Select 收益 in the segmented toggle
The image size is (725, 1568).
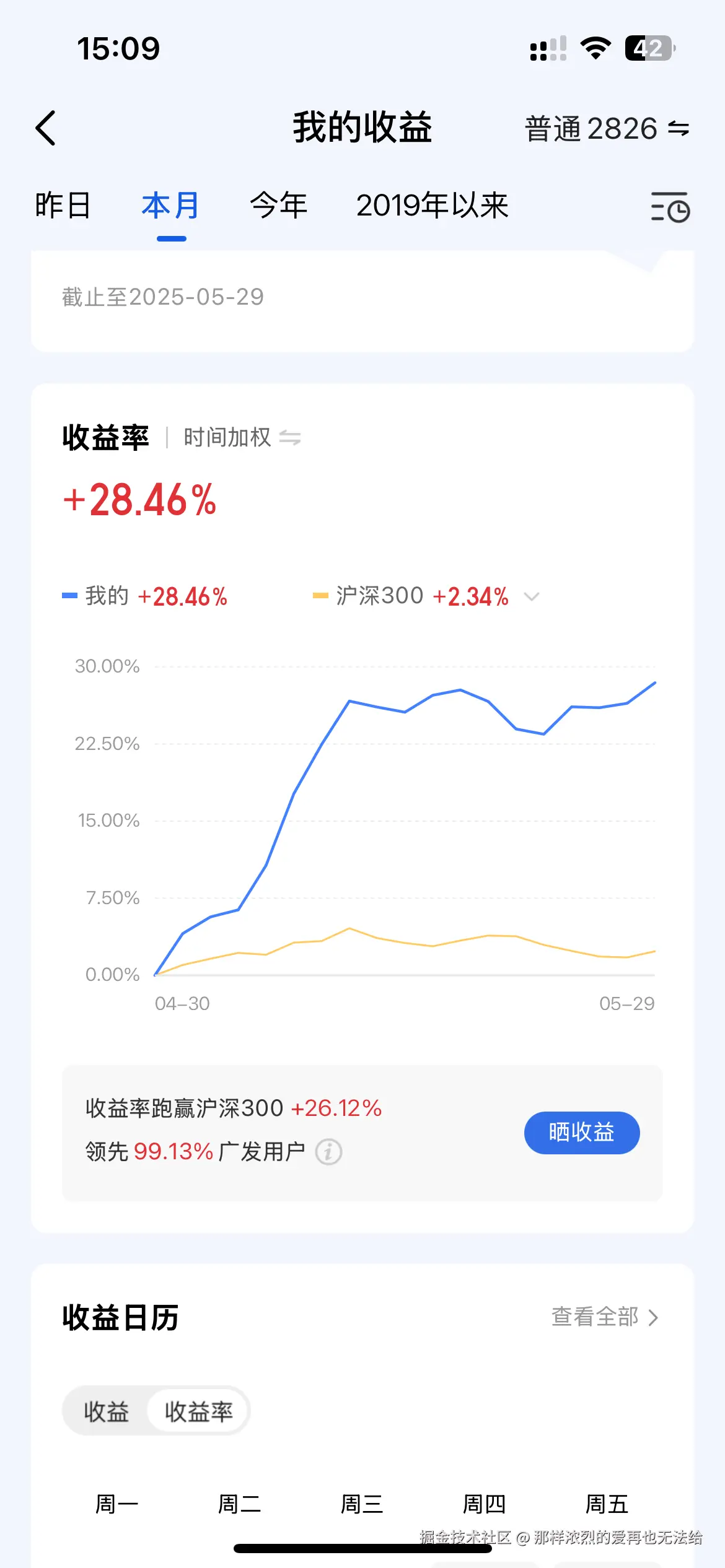[x=107, y=1411]
